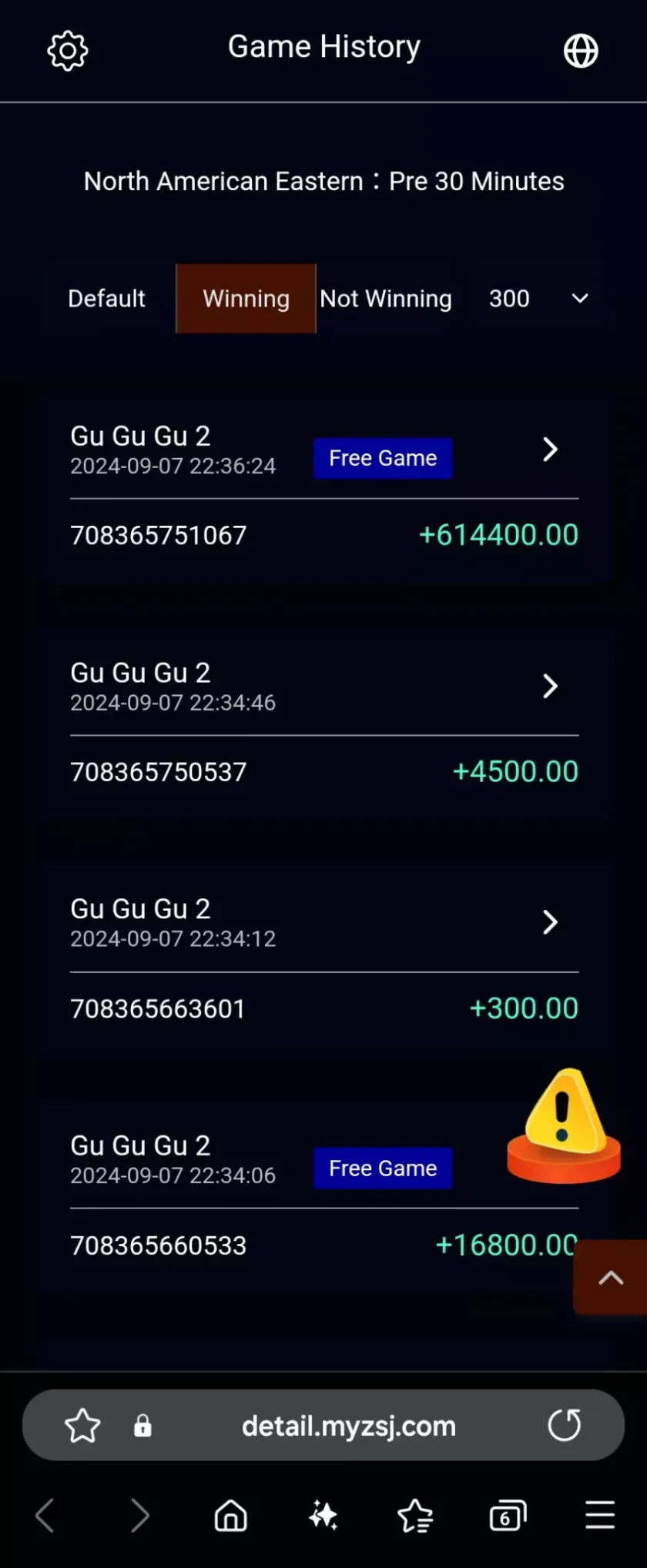Switch to the Not Winning tab

point(386,299)
